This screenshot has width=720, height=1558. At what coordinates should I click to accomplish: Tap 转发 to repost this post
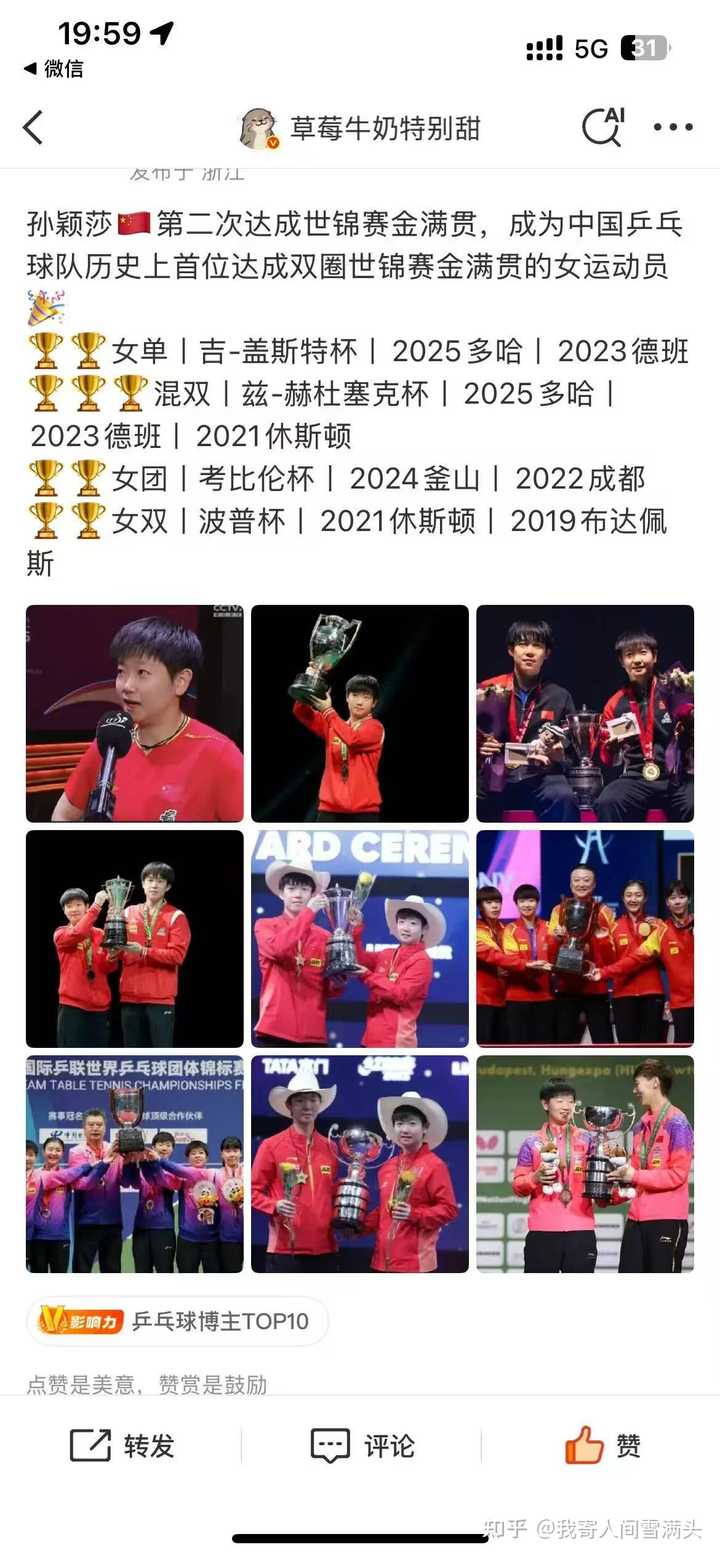pyautogui.click(x=123, y=1445)
